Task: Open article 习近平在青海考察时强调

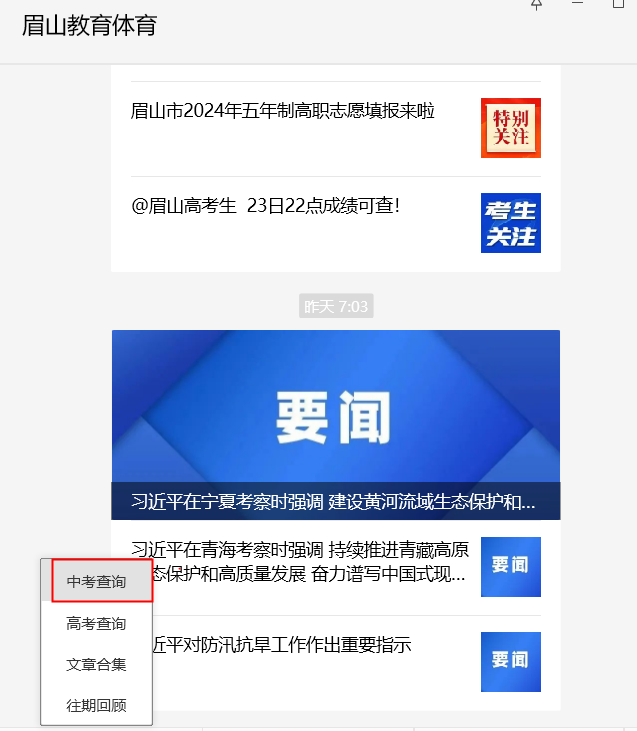Action: 300,562
